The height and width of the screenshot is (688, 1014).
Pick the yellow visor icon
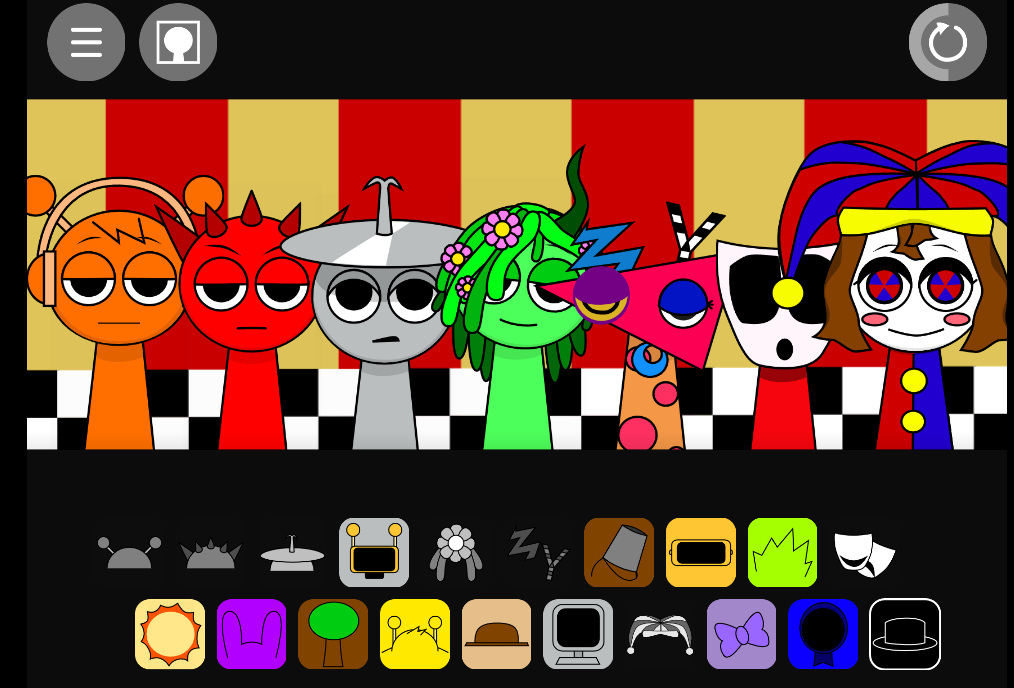(701, 552)
